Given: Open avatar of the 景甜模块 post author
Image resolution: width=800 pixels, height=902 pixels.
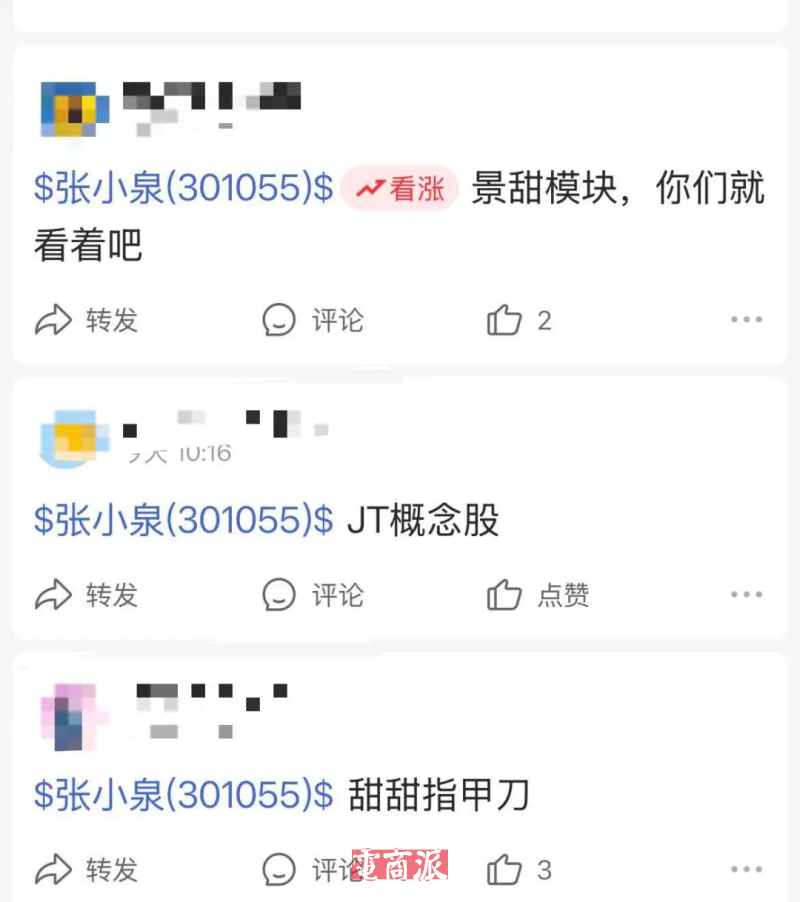Looking at the screenshot, I should pos(75,109).
